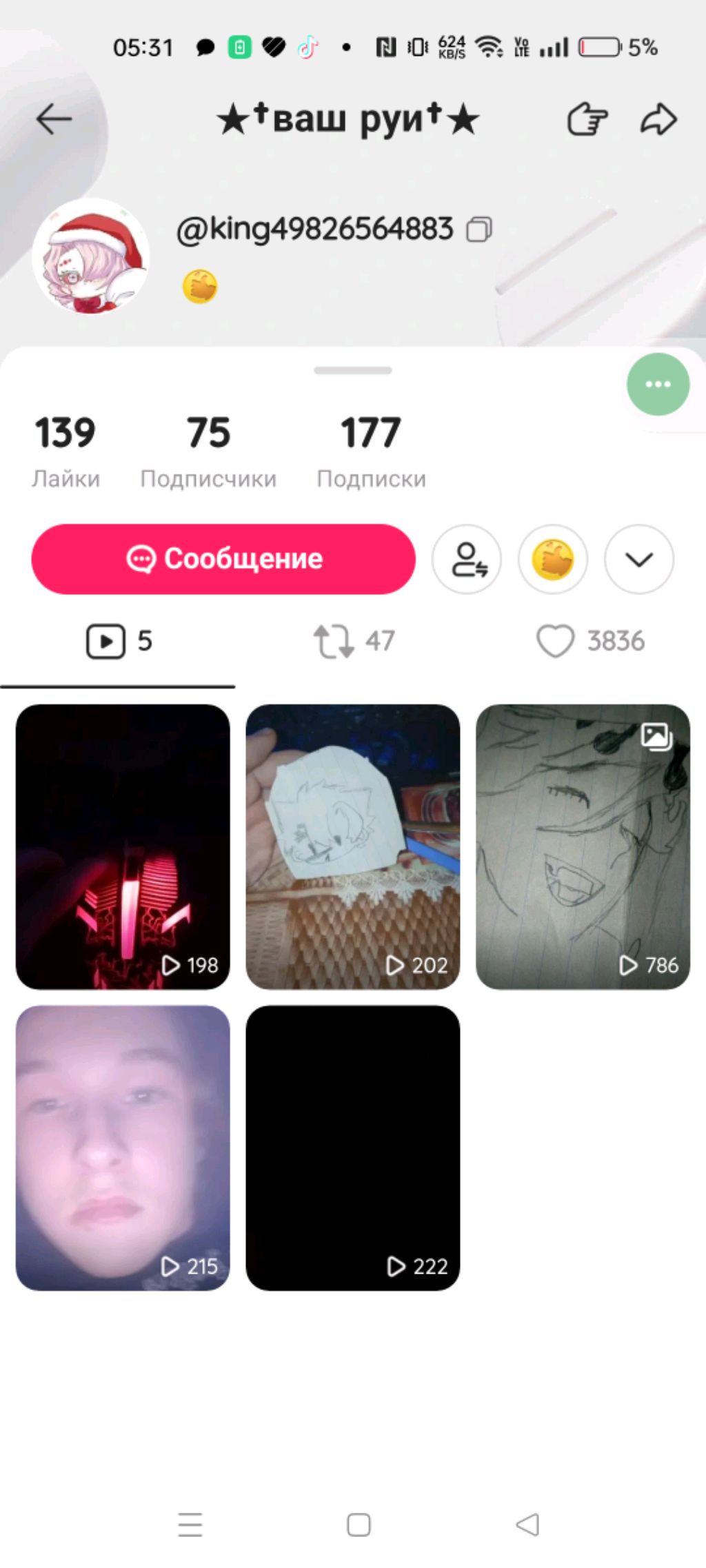The image size is (706, 1568).
Task: Tap the pointing hand icon in header
Action: (587, 120)
